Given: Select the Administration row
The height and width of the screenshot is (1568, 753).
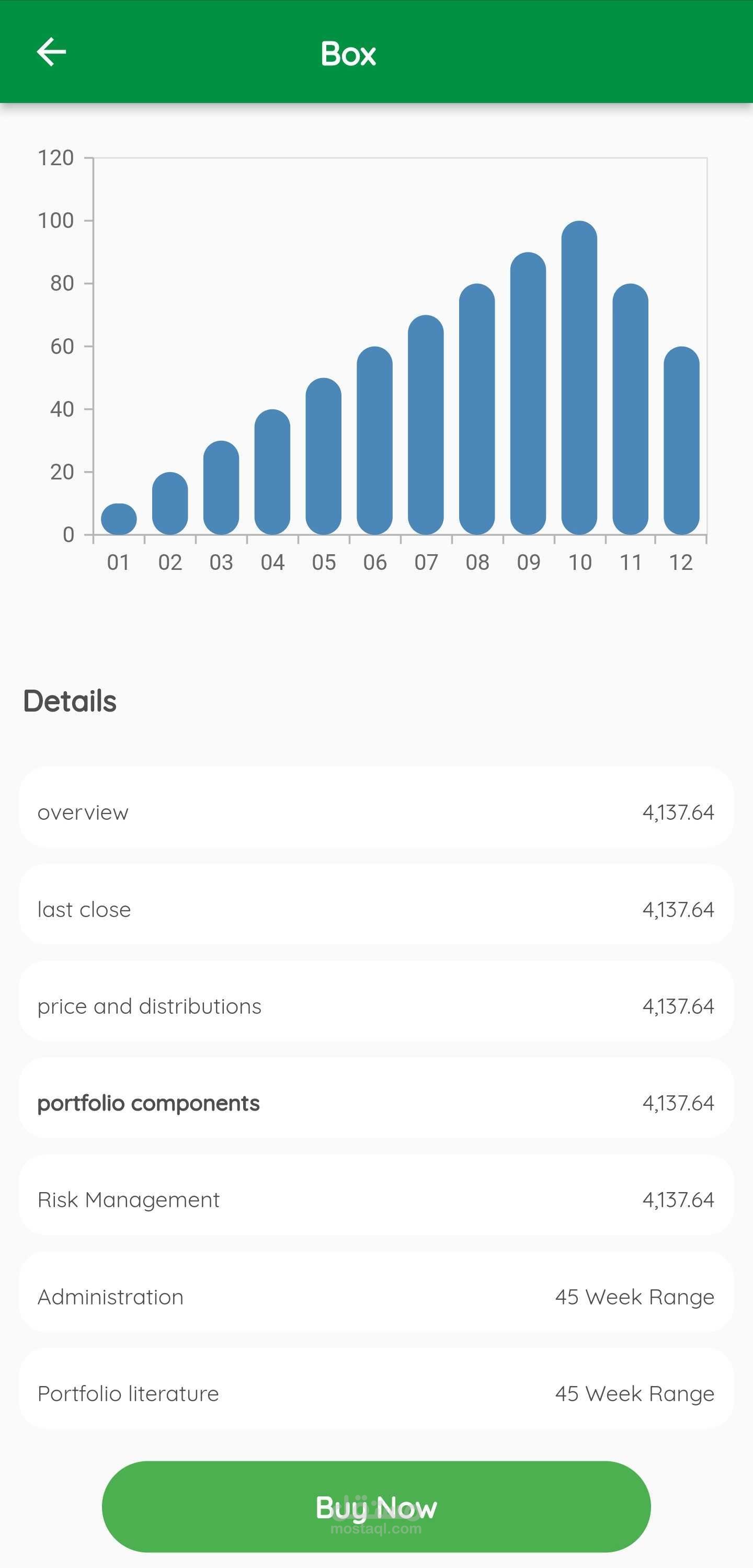Looking at the screenshot, I should (376, 1297).
